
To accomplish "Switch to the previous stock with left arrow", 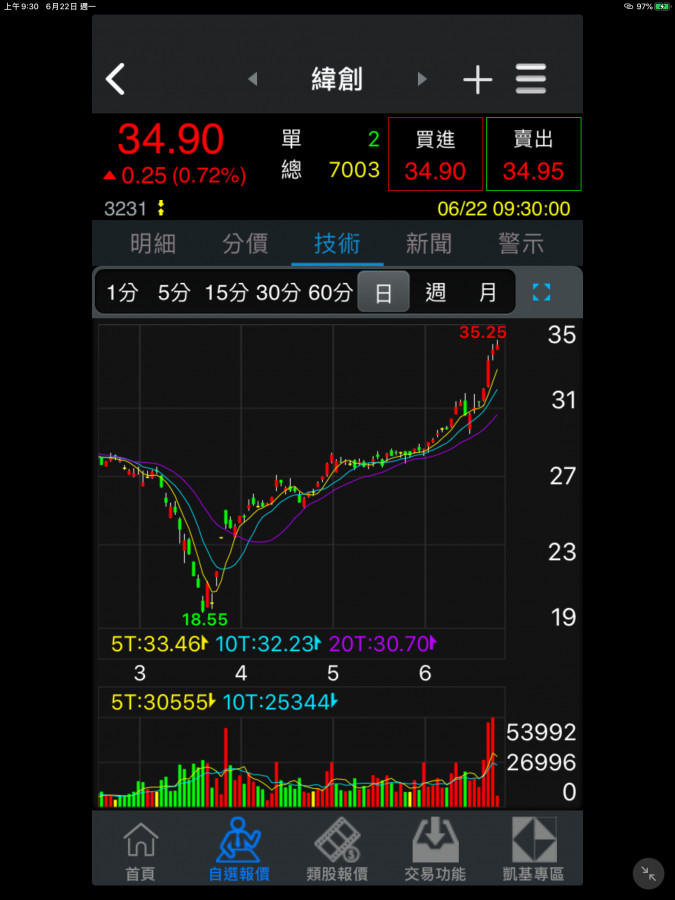I will [252, 79].
